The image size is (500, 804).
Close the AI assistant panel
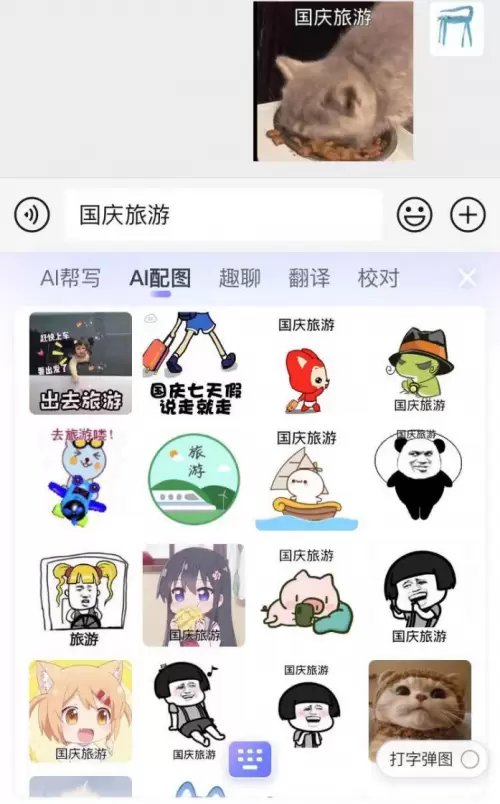point(467,278)
